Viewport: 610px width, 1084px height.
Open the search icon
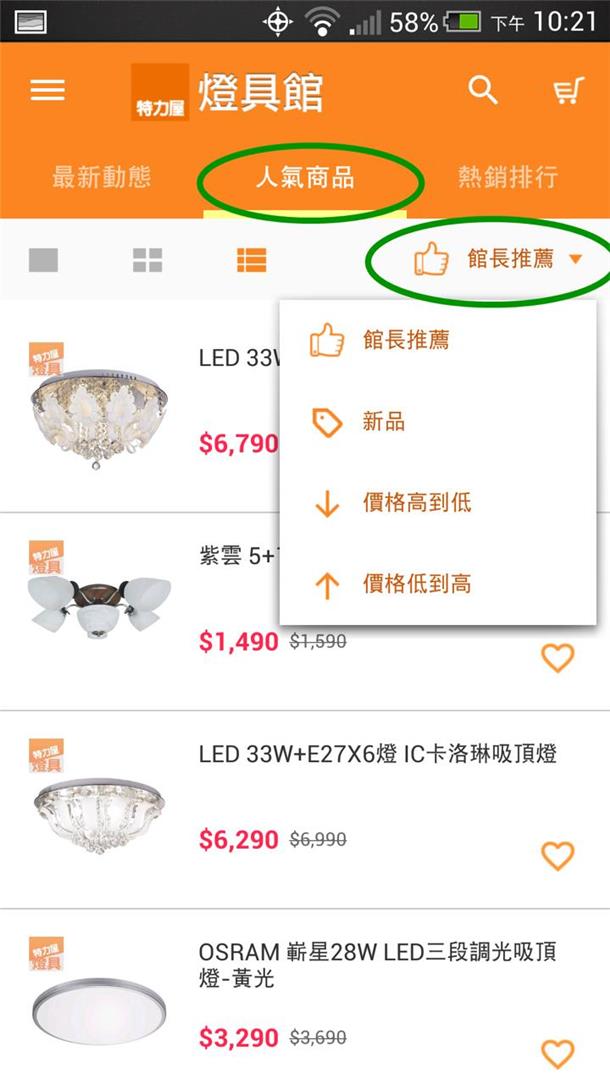tap(483, 91)
